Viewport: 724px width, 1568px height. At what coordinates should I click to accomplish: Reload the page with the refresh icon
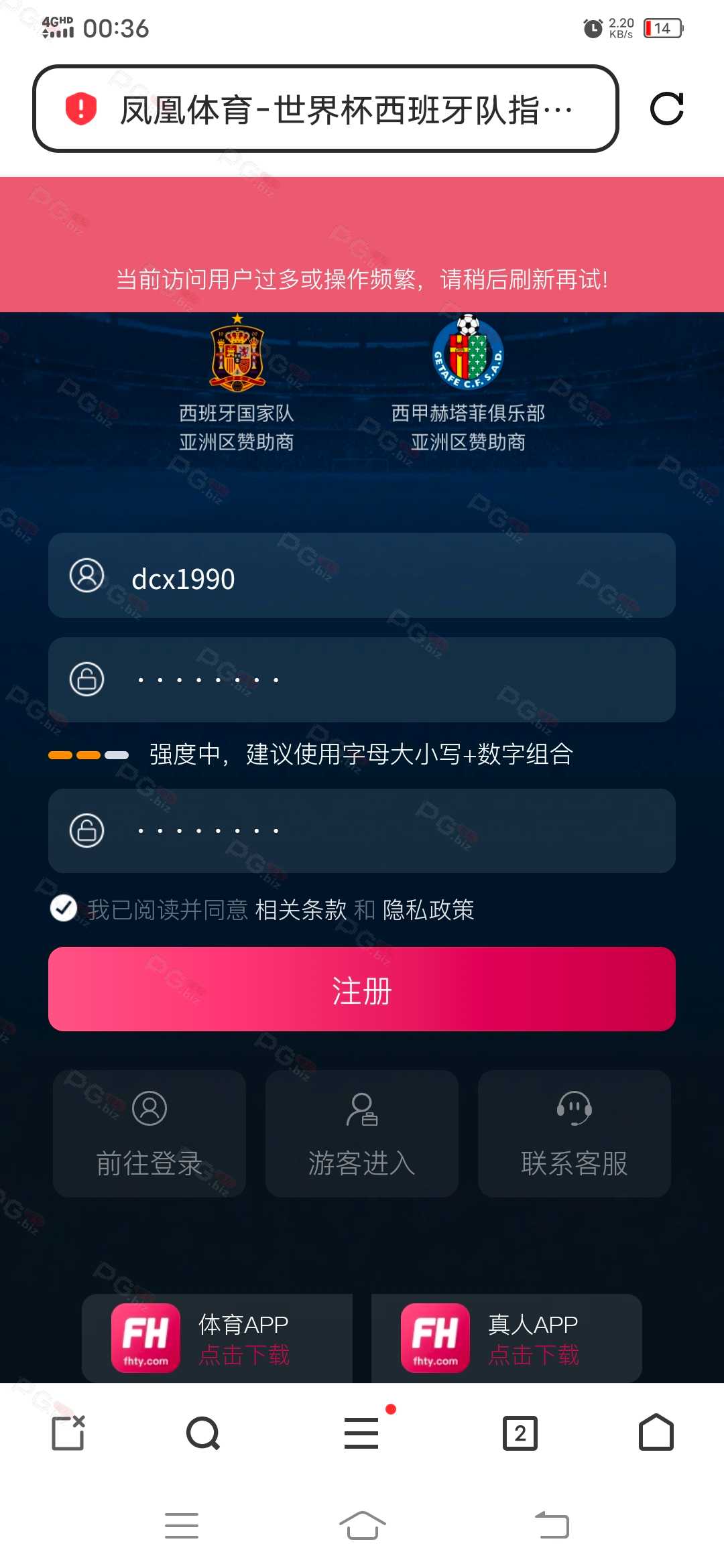tap(667, 109)
